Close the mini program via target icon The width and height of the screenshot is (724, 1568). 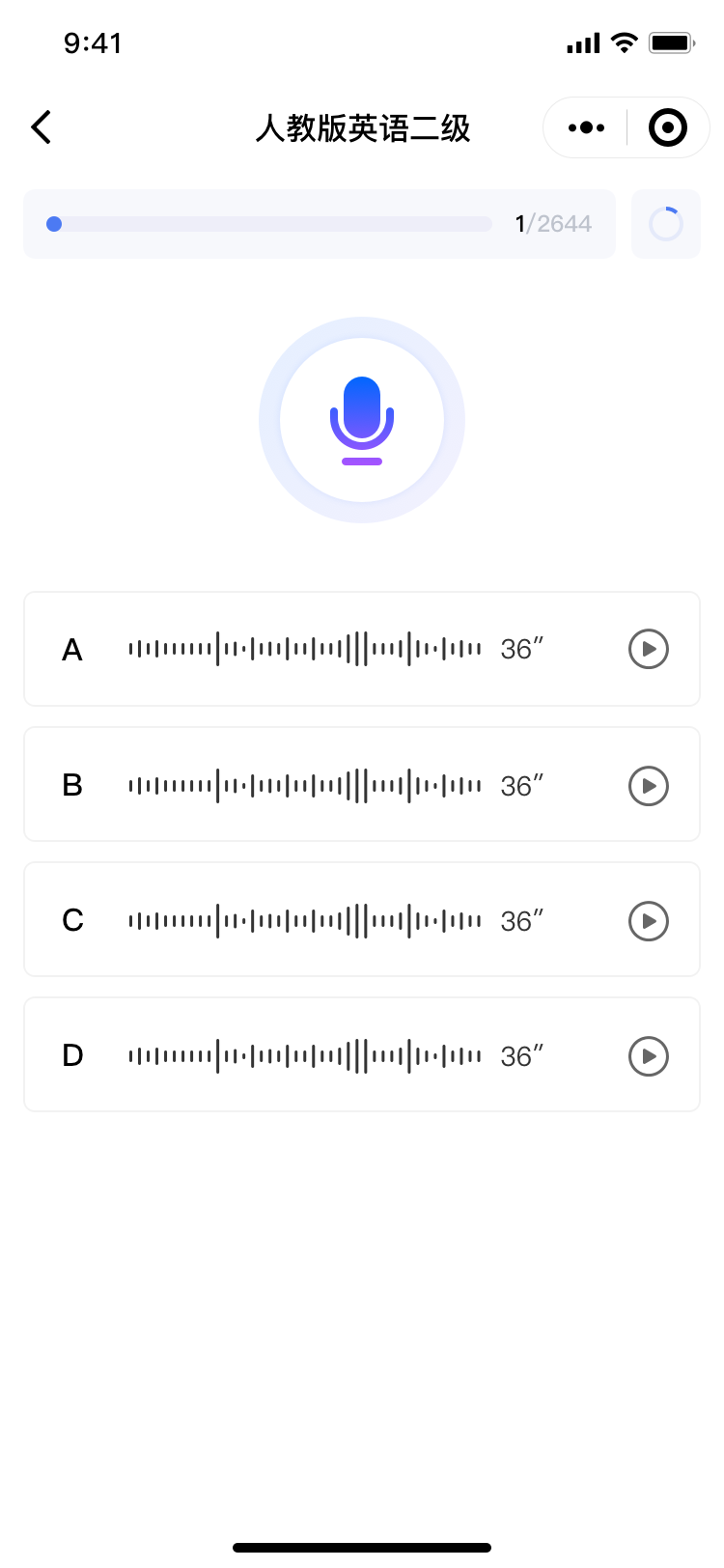pos(667,127)
